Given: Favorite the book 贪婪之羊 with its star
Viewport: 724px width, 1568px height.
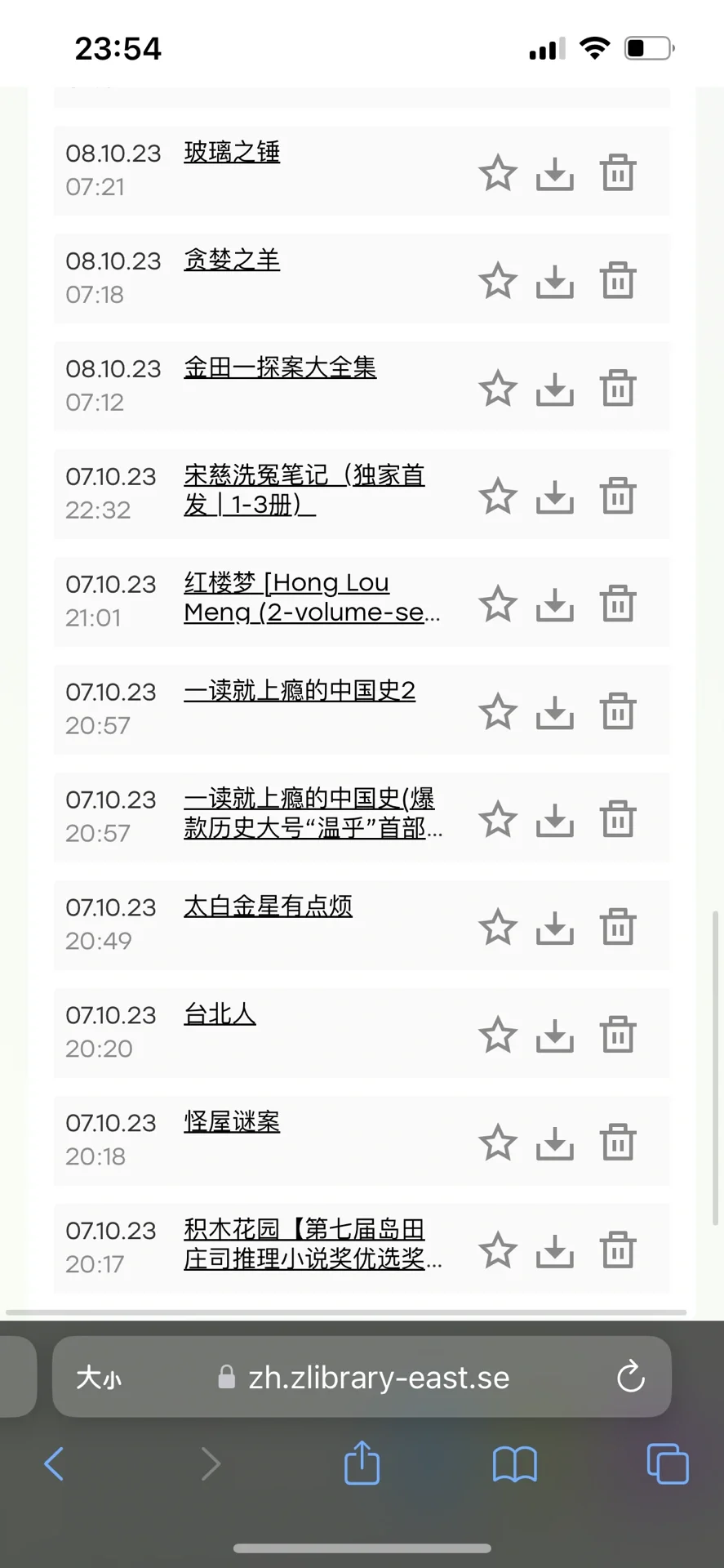Looking at the screenshot, I should (x=498, y=281).
